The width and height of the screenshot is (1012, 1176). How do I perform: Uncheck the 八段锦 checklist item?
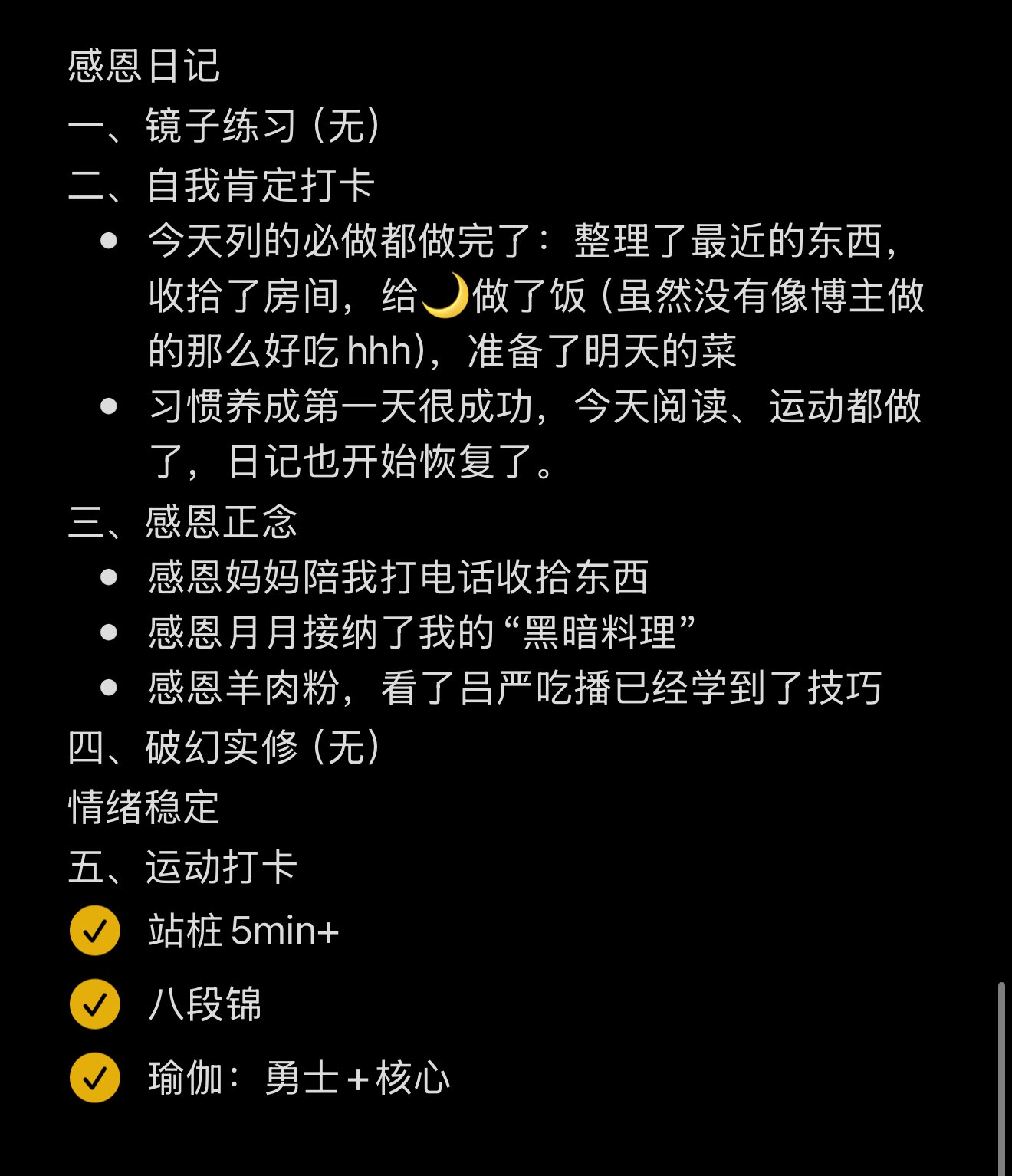click(95, 1004)
